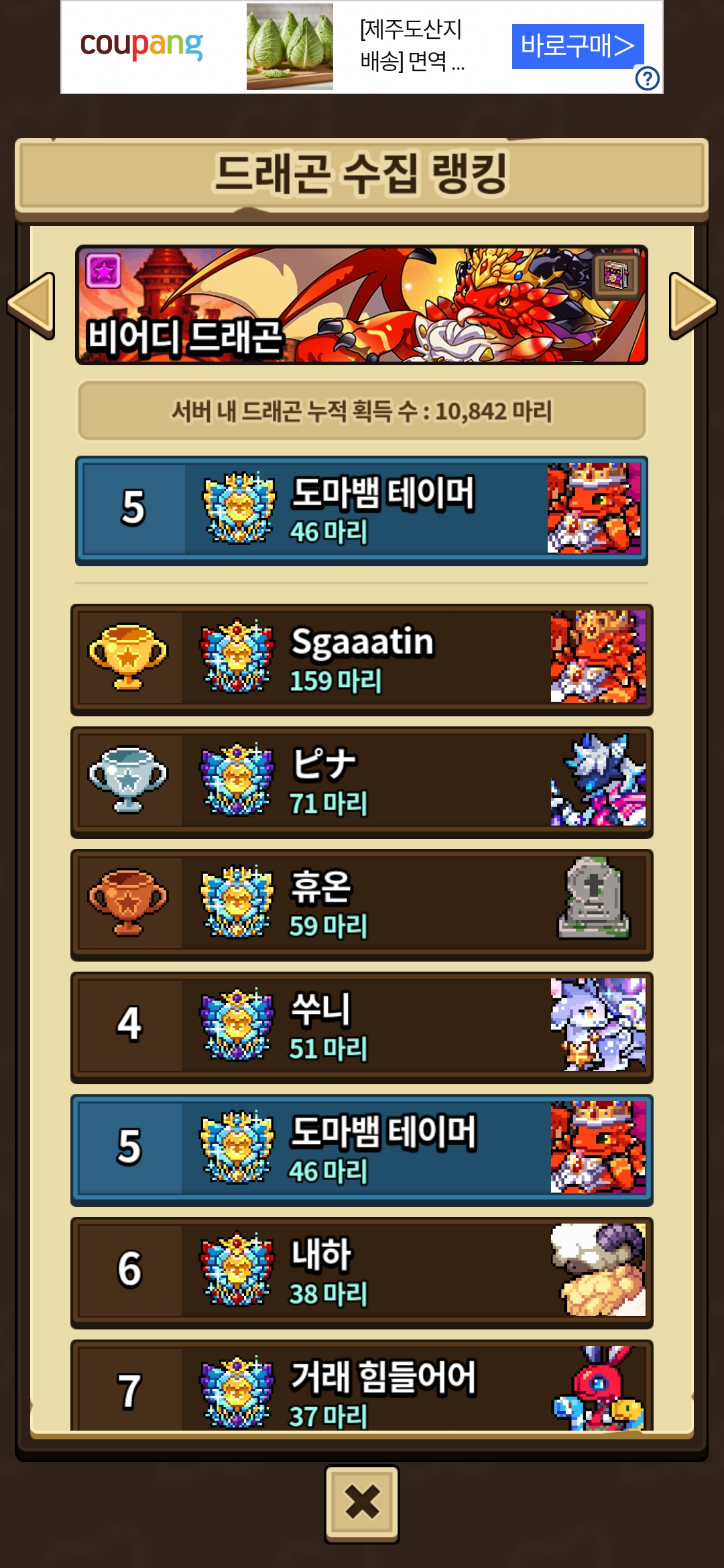Open rank 4 player 쑤니's profile

(362, 1027)
